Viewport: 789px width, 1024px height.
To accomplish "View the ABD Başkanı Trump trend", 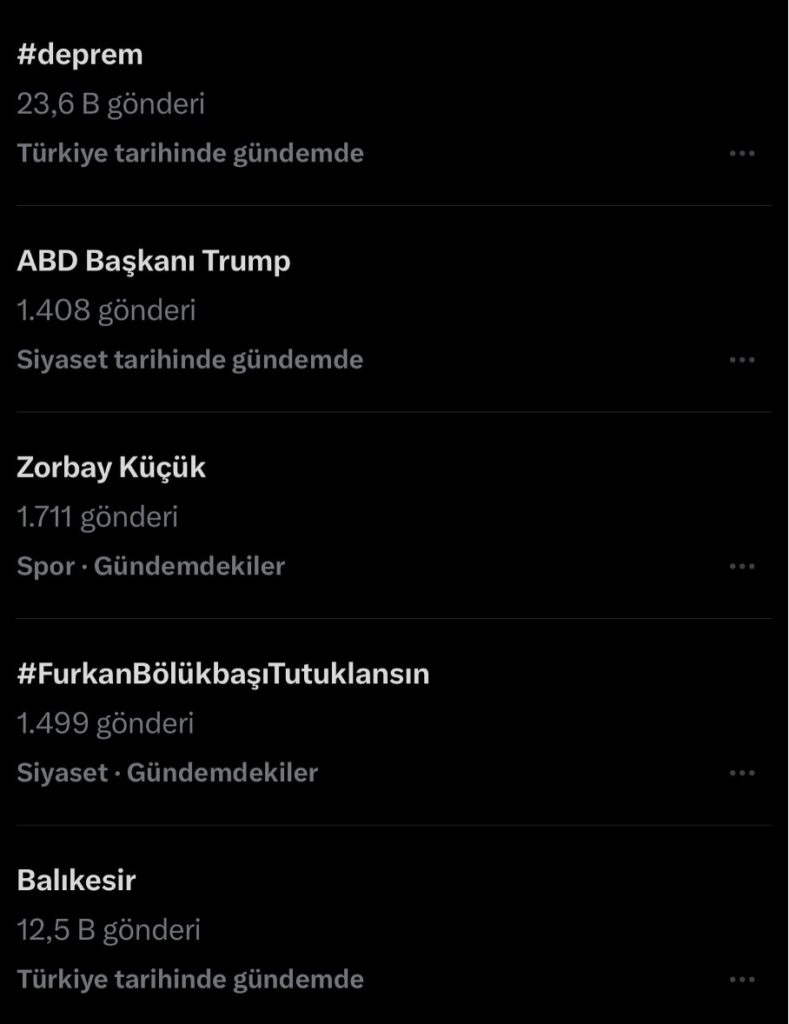I will pos(154,261).
